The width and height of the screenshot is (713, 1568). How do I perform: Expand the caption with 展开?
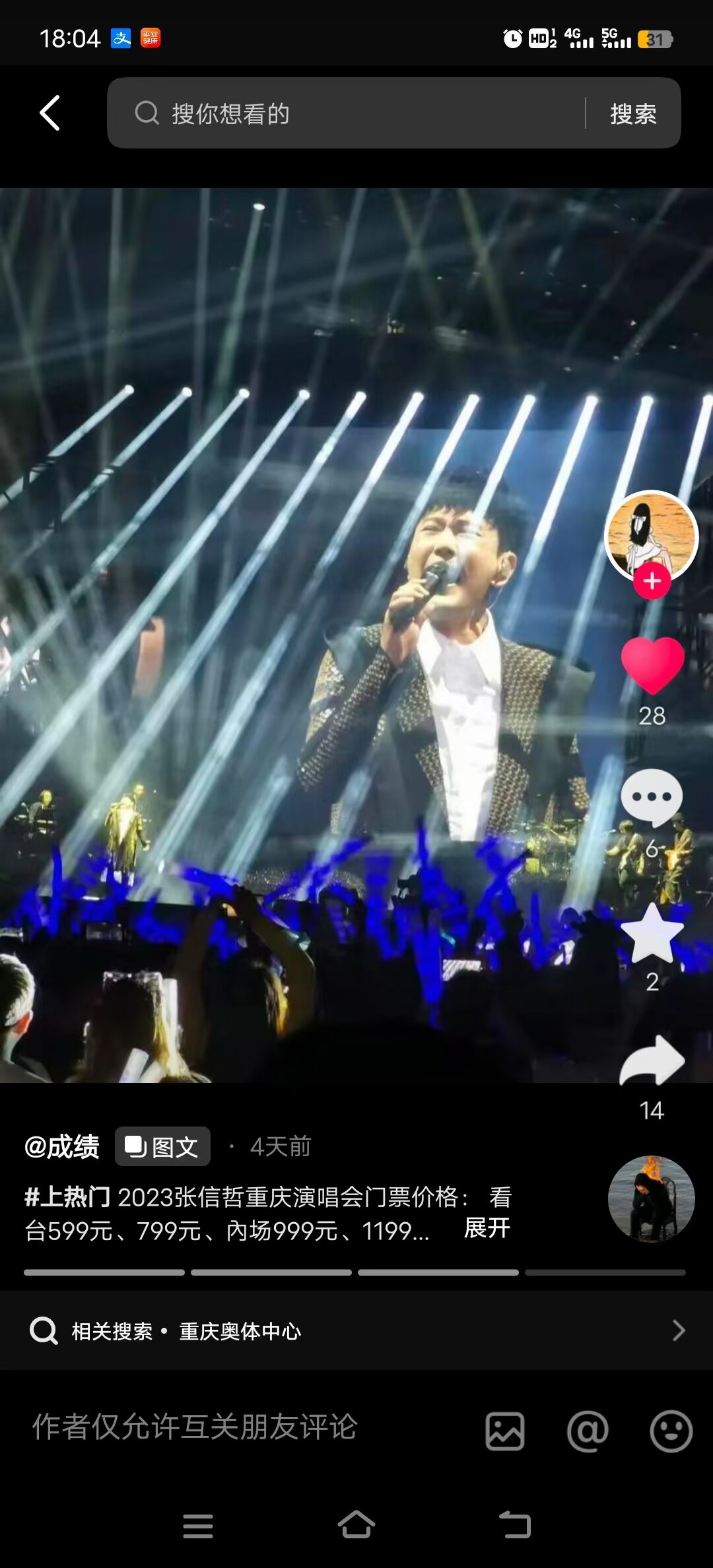(x=487, y=1228)
